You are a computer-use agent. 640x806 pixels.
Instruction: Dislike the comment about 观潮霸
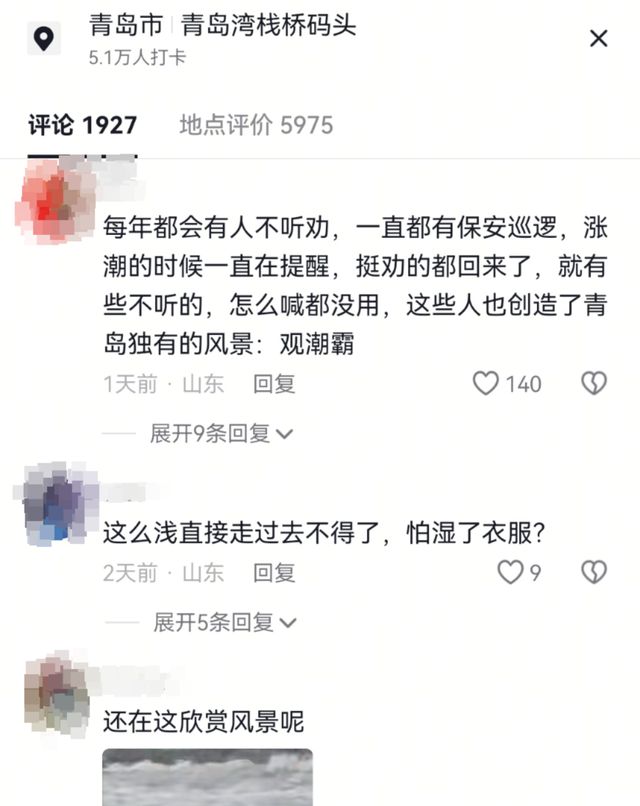pos(594,383)
